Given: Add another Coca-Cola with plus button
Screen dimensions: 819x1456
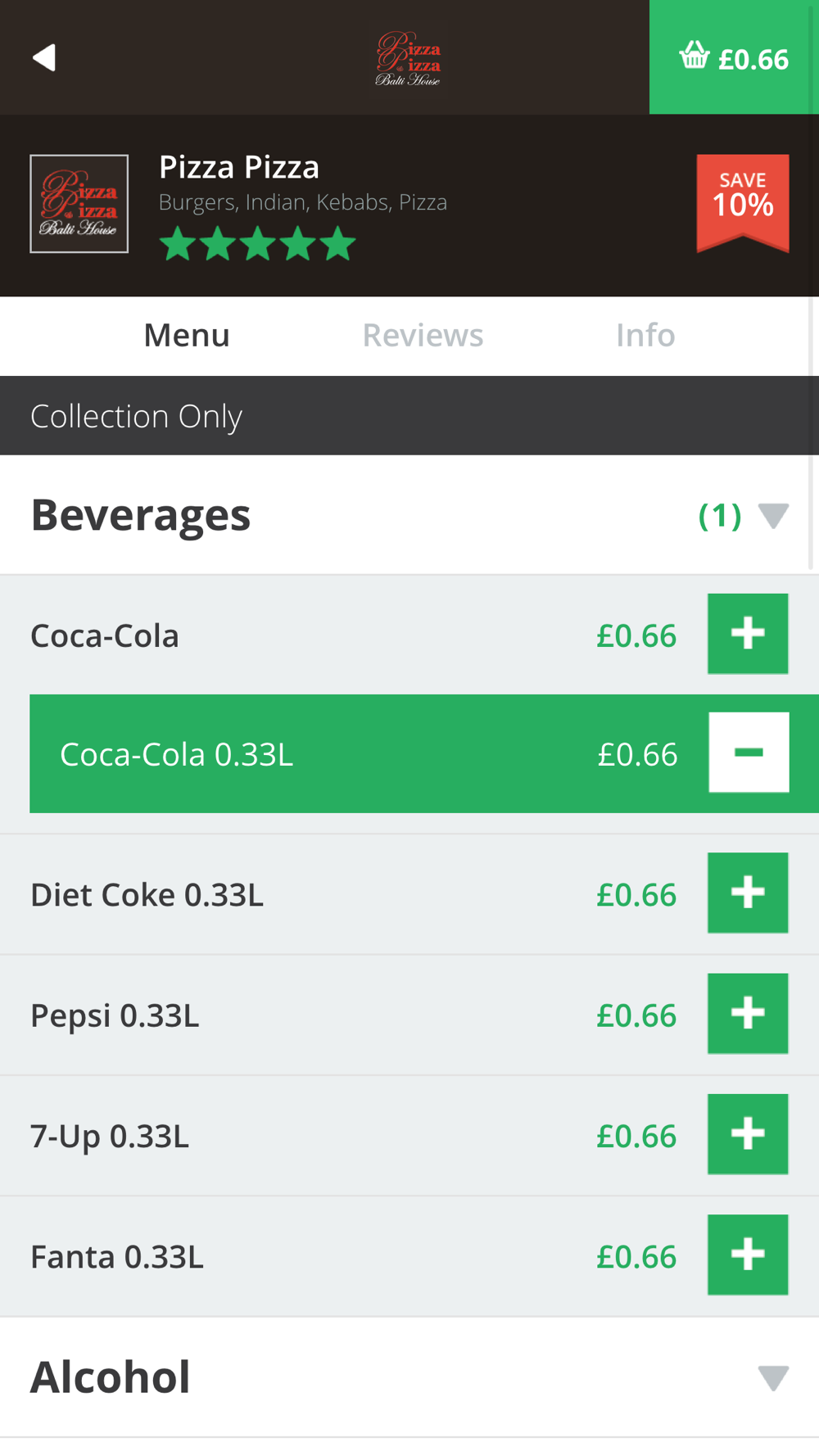Looking at the screenshot, I should coord(748,634).
